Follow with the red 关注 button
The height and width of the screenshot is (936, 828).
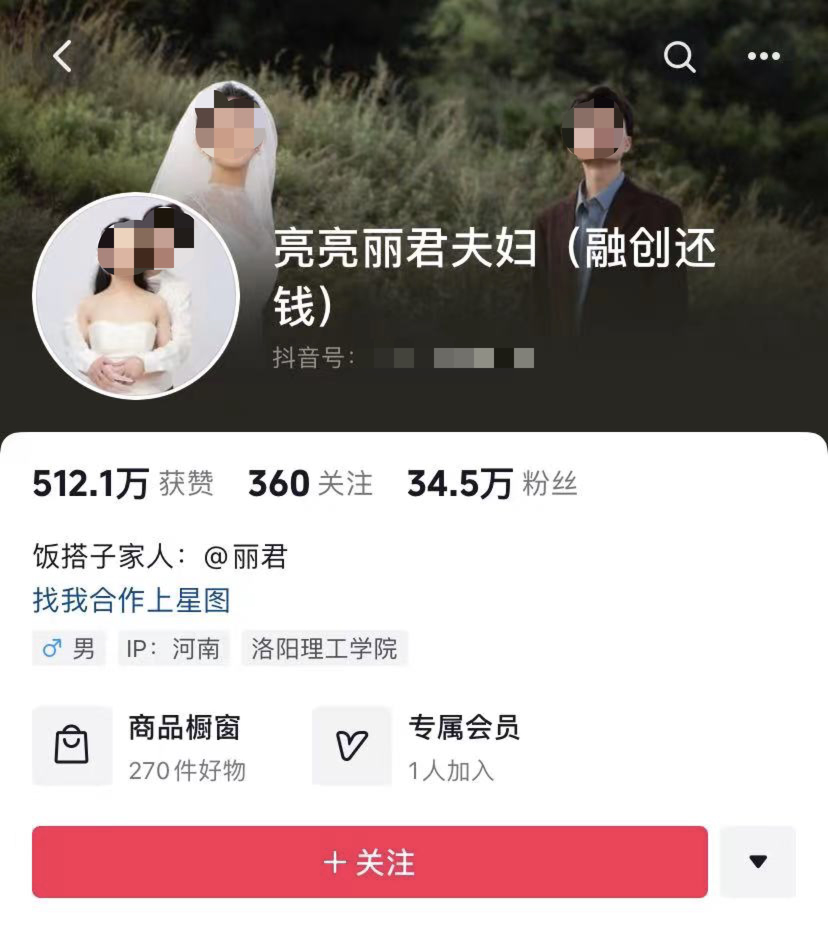point(370,862)
